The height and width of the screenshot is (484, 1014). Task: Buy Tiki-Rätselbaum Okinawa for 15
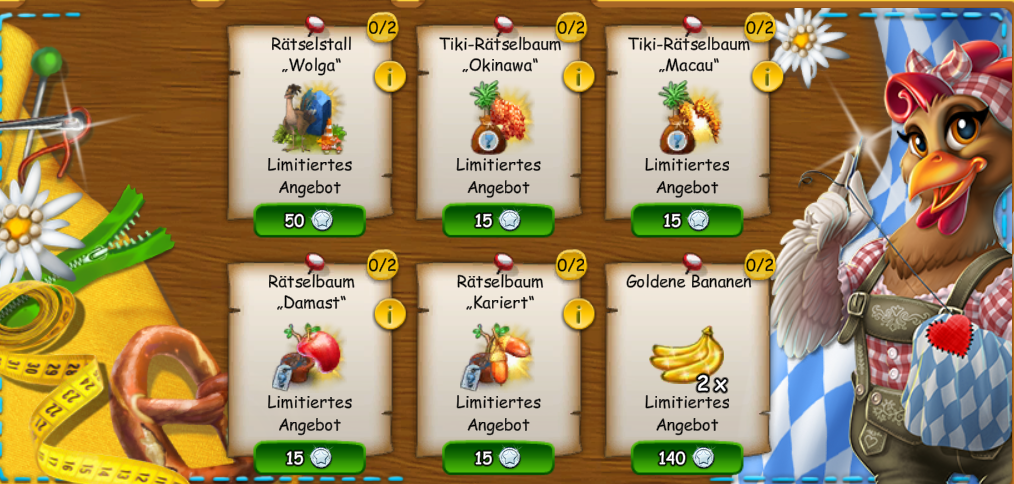pos(497,220)
